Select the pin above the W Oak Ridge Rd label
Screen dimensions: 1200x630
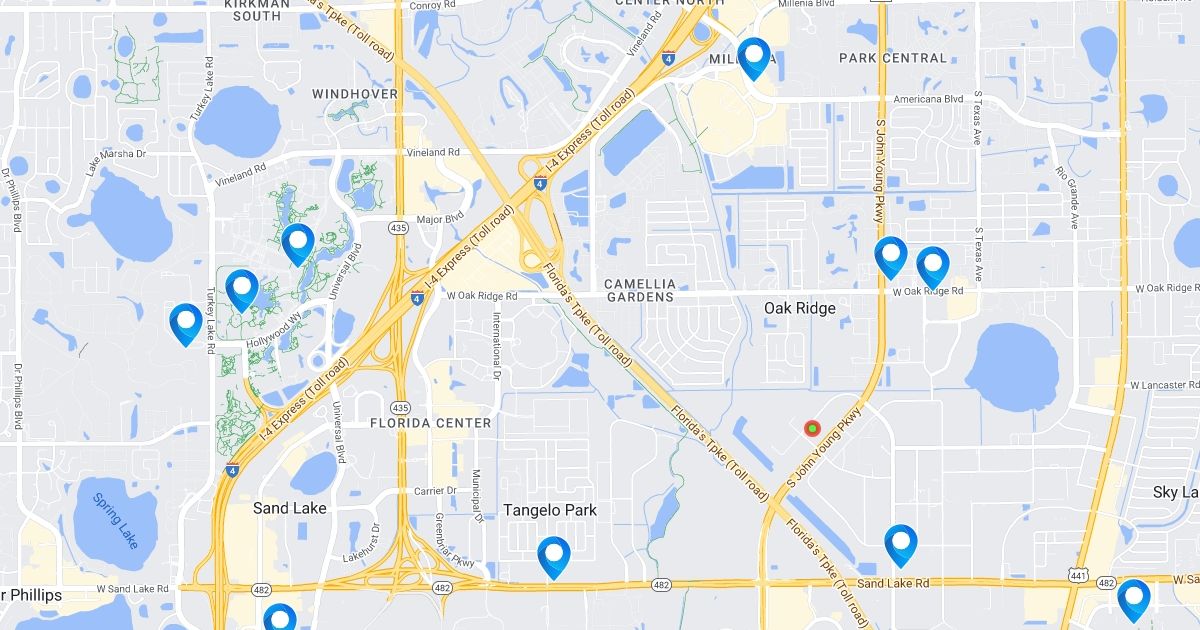coord(933,267)
